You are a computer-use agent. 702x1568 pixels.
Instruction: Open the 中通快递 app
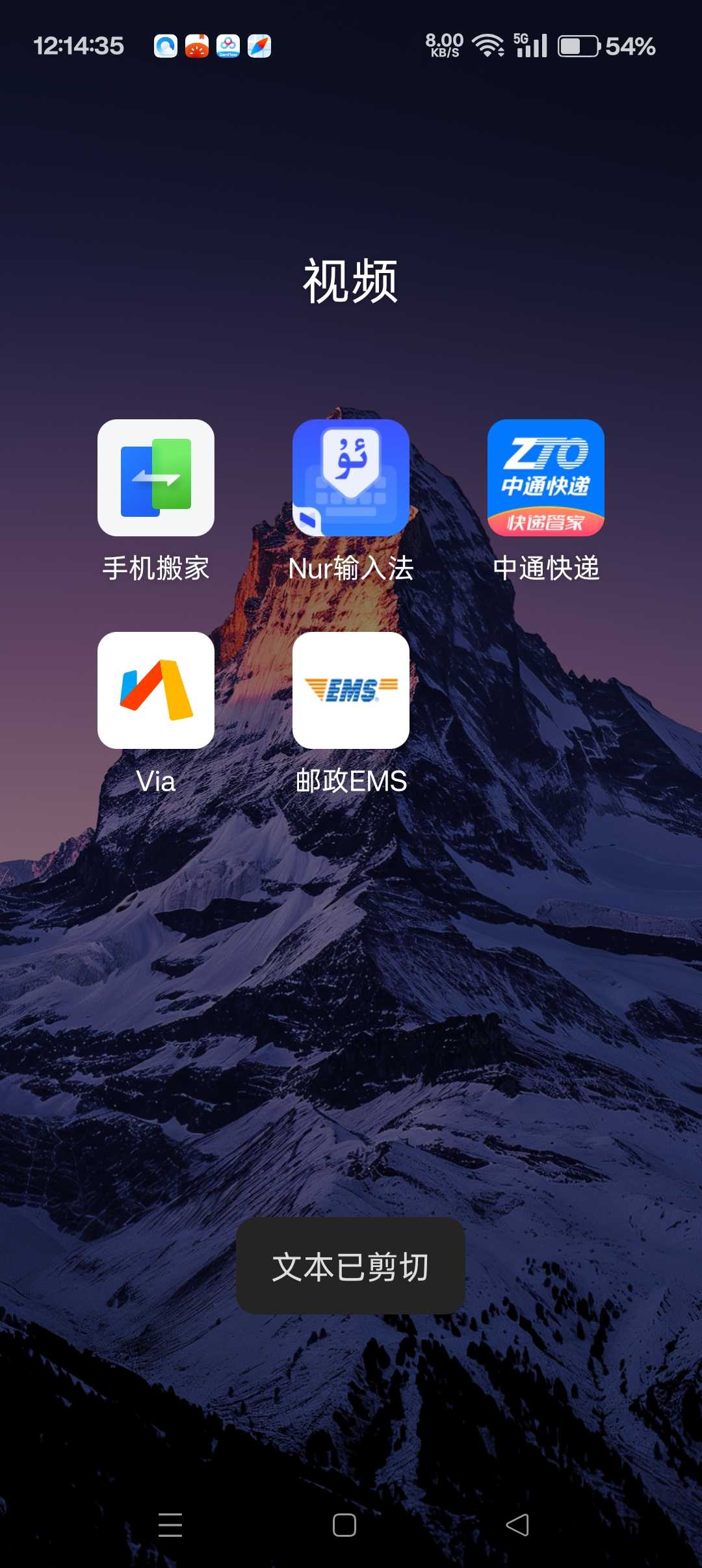546,478
